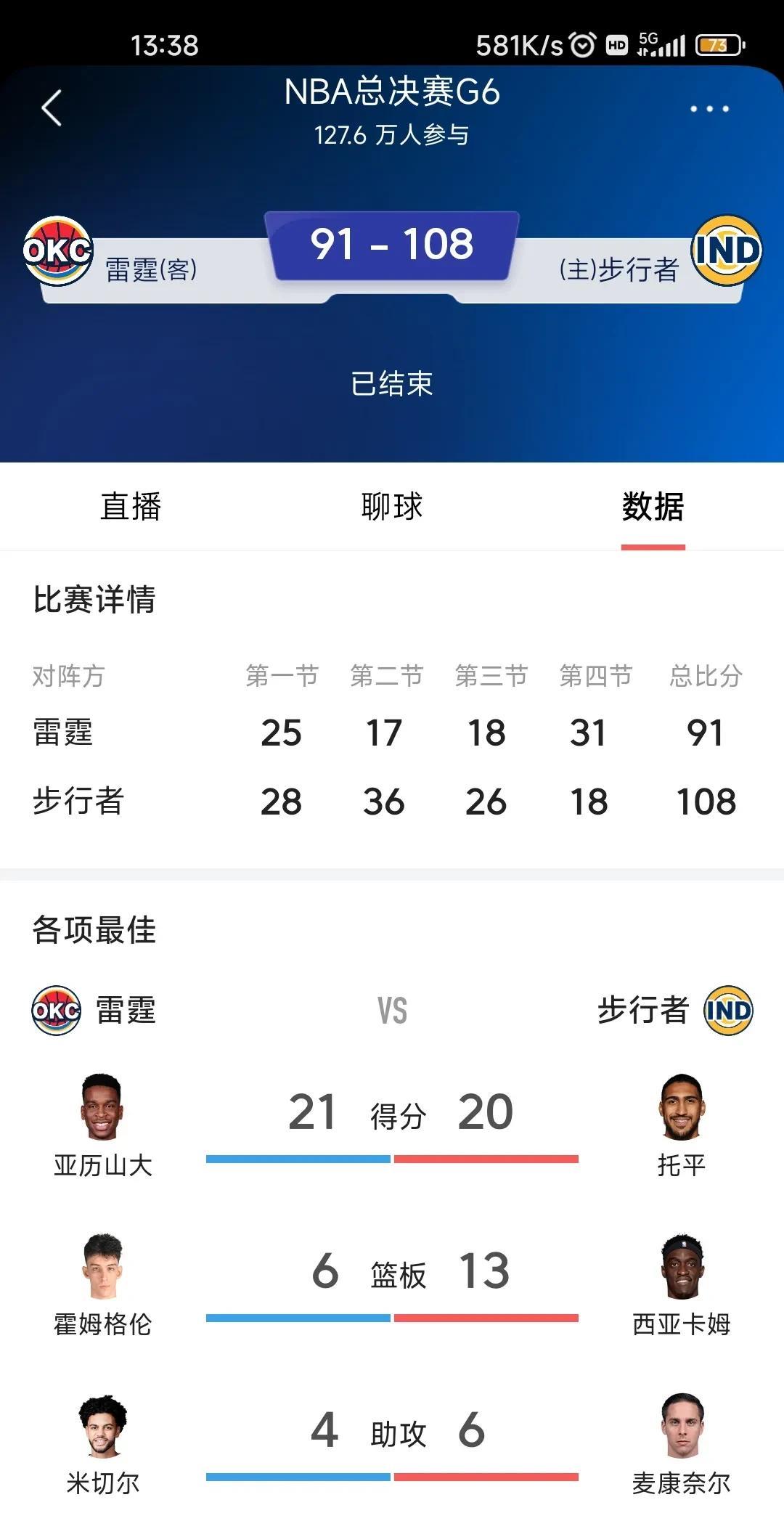
Task: Tap 麦康奈尔's player photo
Action: 682,1425
